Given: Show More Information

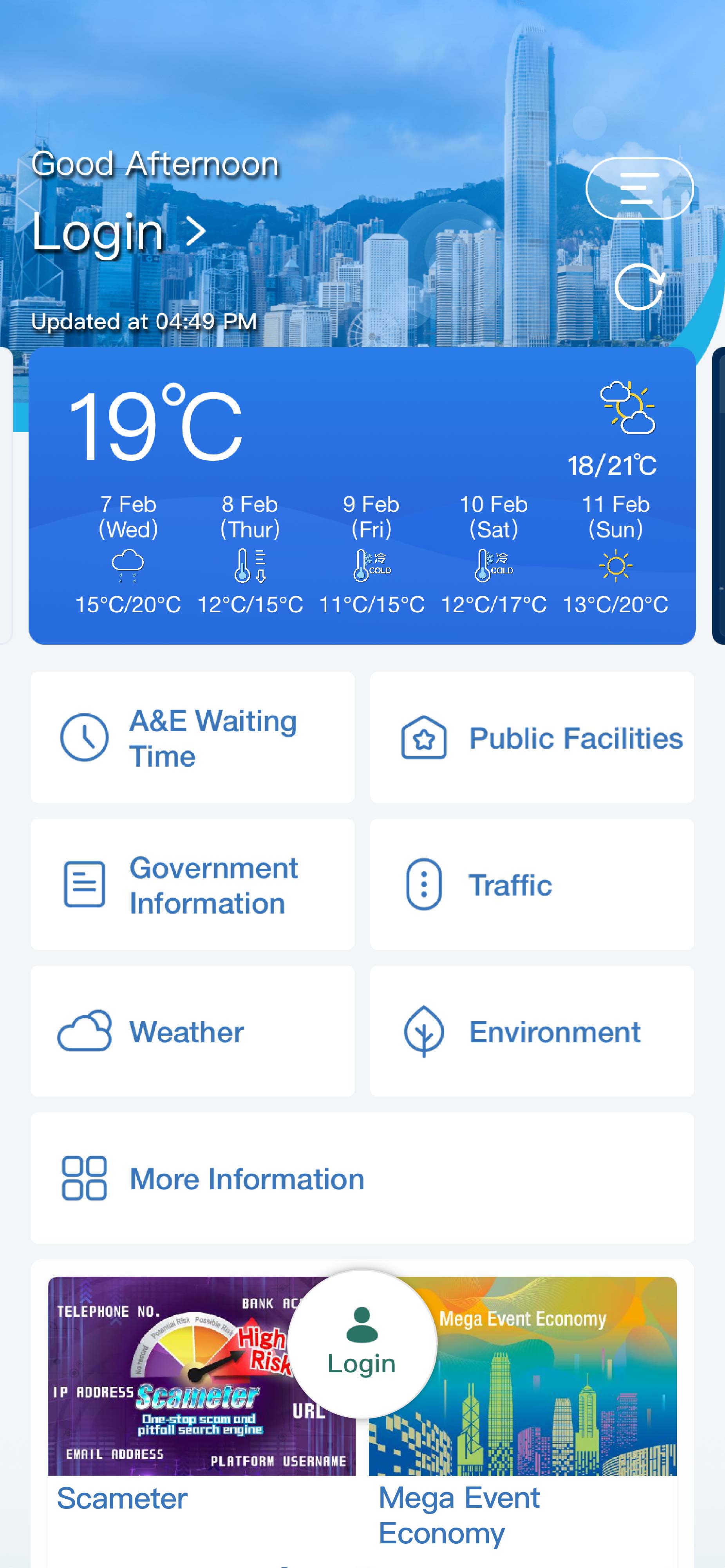Looking at the screenshot, I should click(362, 1179).
